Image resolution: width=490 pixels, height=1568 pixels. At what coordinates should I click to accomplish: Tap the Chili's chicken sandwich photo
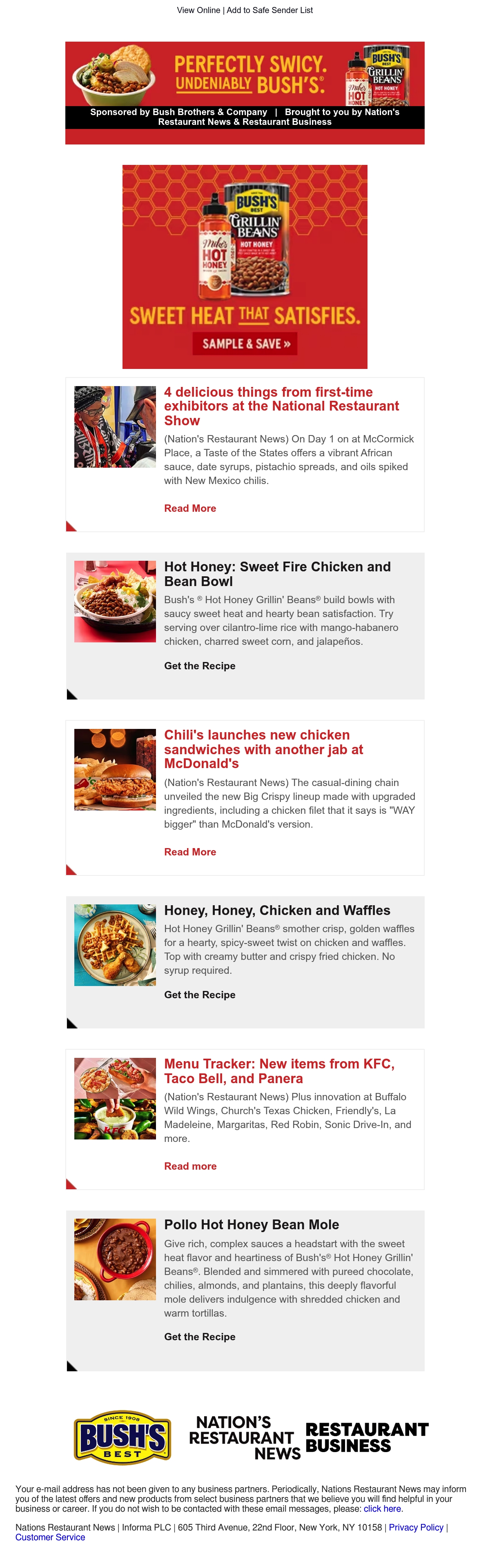(115, 770)
